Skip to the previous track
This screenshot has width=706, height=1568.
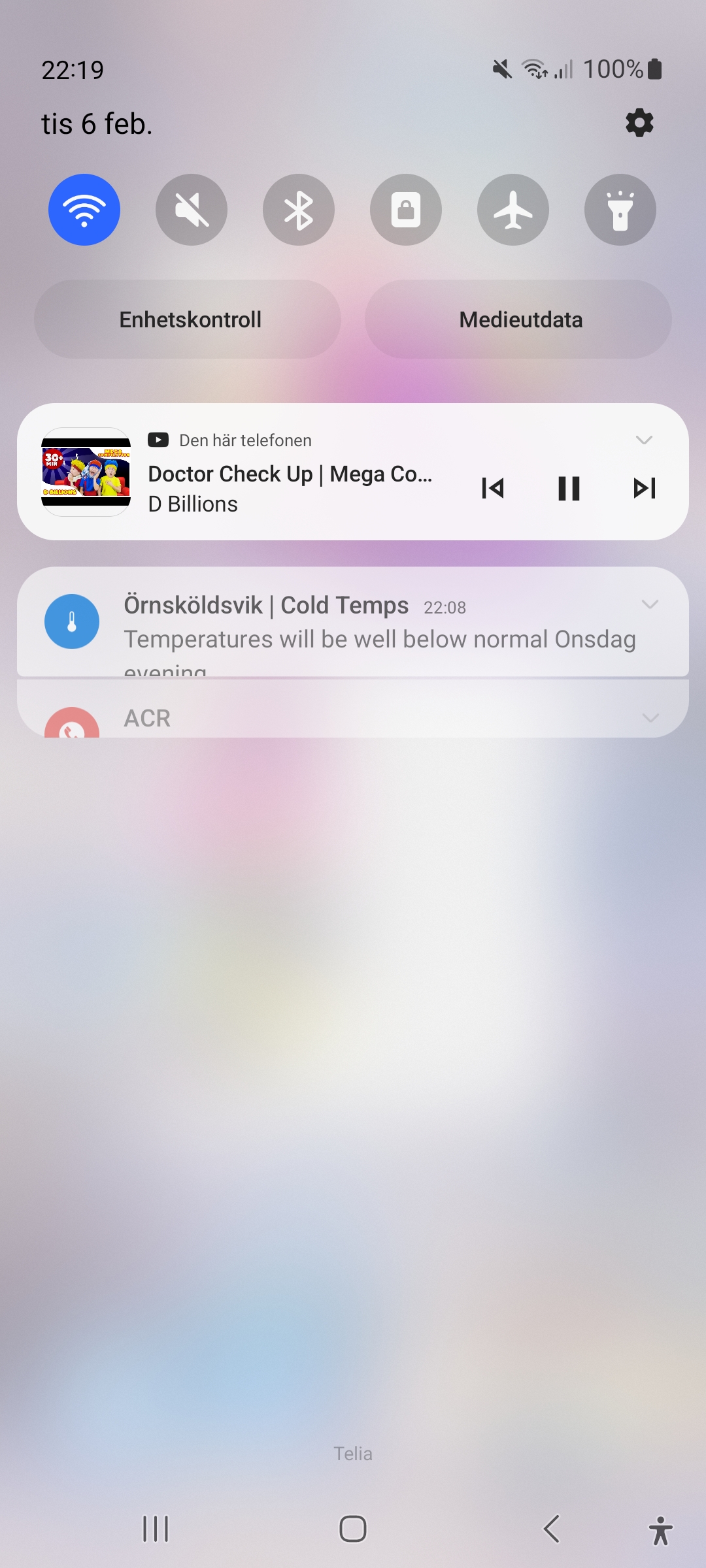[x=493, y=488]
